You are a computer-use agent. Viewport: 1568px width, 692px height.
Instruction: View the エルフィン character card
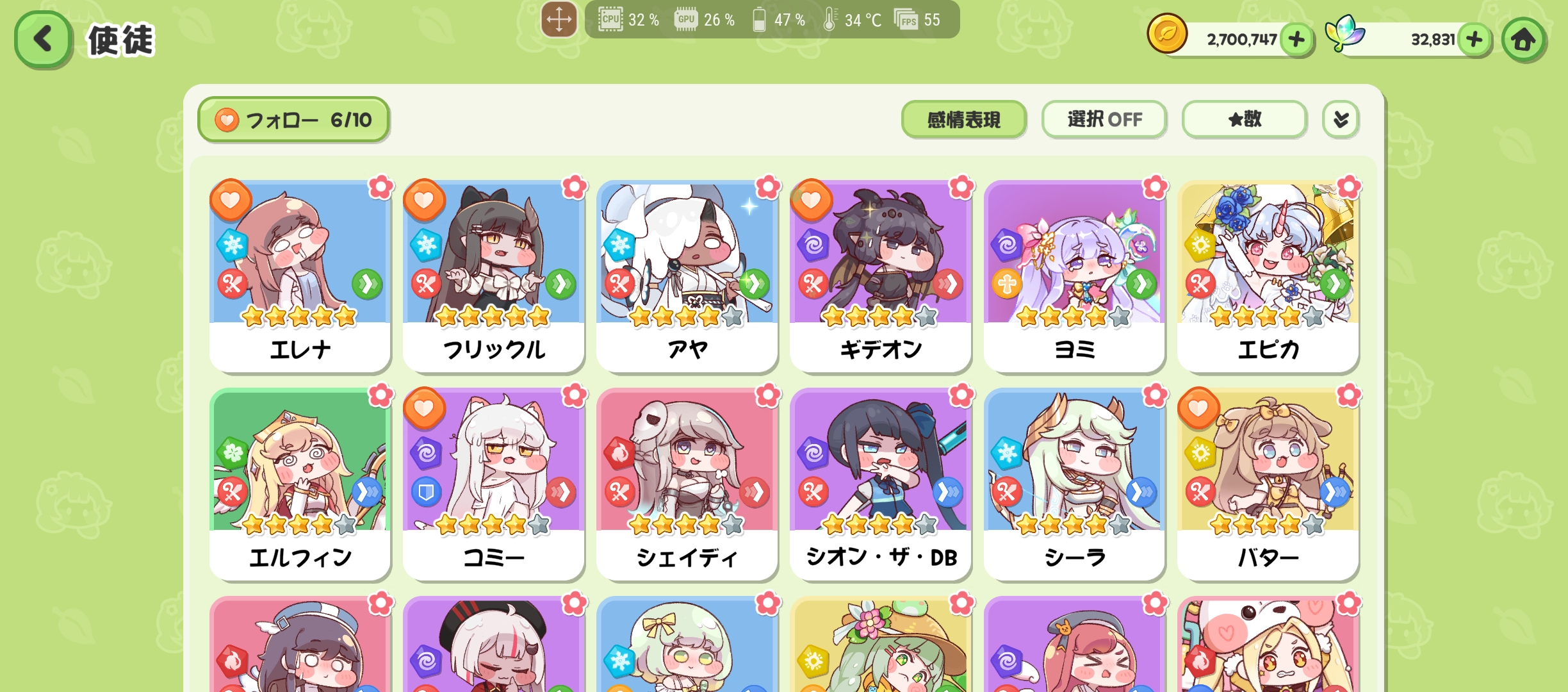coord(300,484)
